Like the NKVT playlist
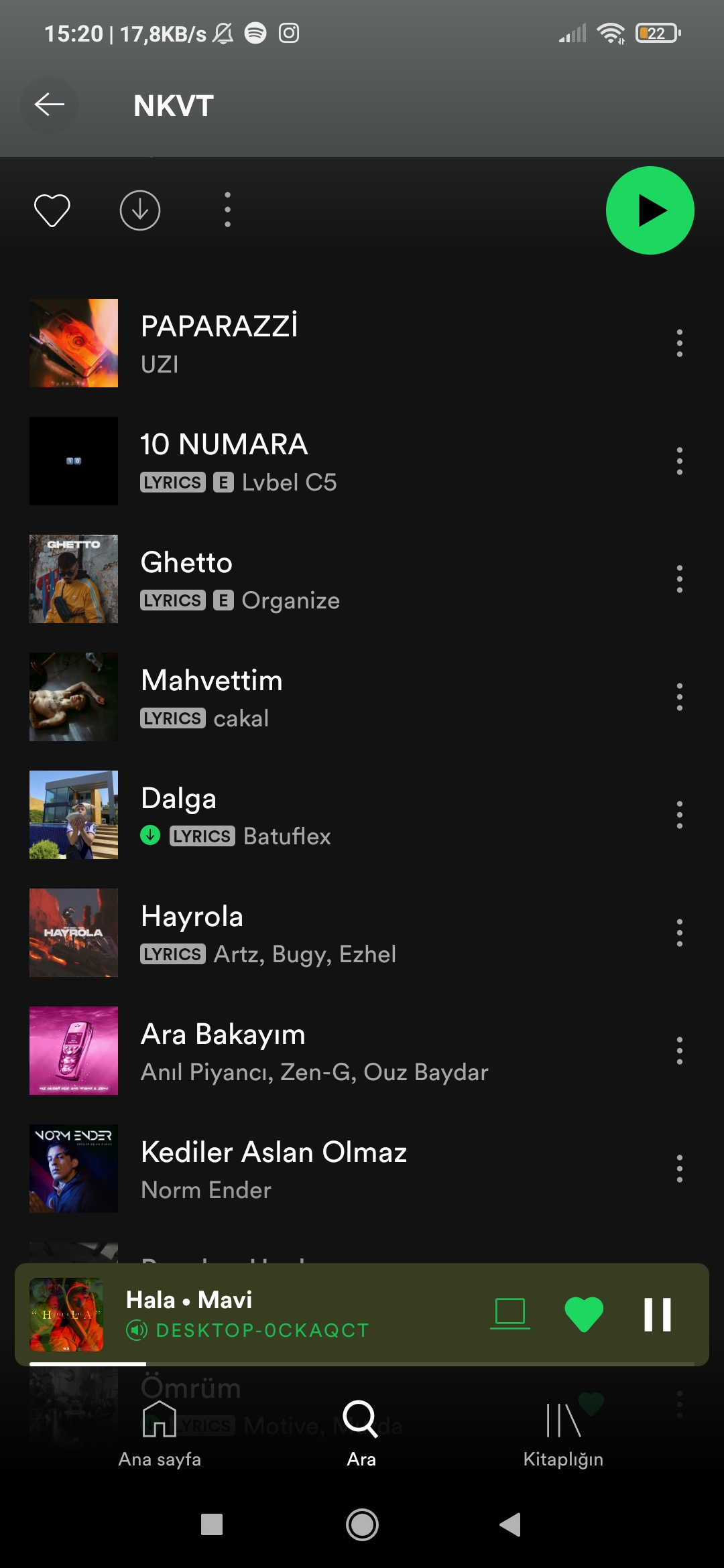This screenshot has width=724, height=1568. point(52,210)
